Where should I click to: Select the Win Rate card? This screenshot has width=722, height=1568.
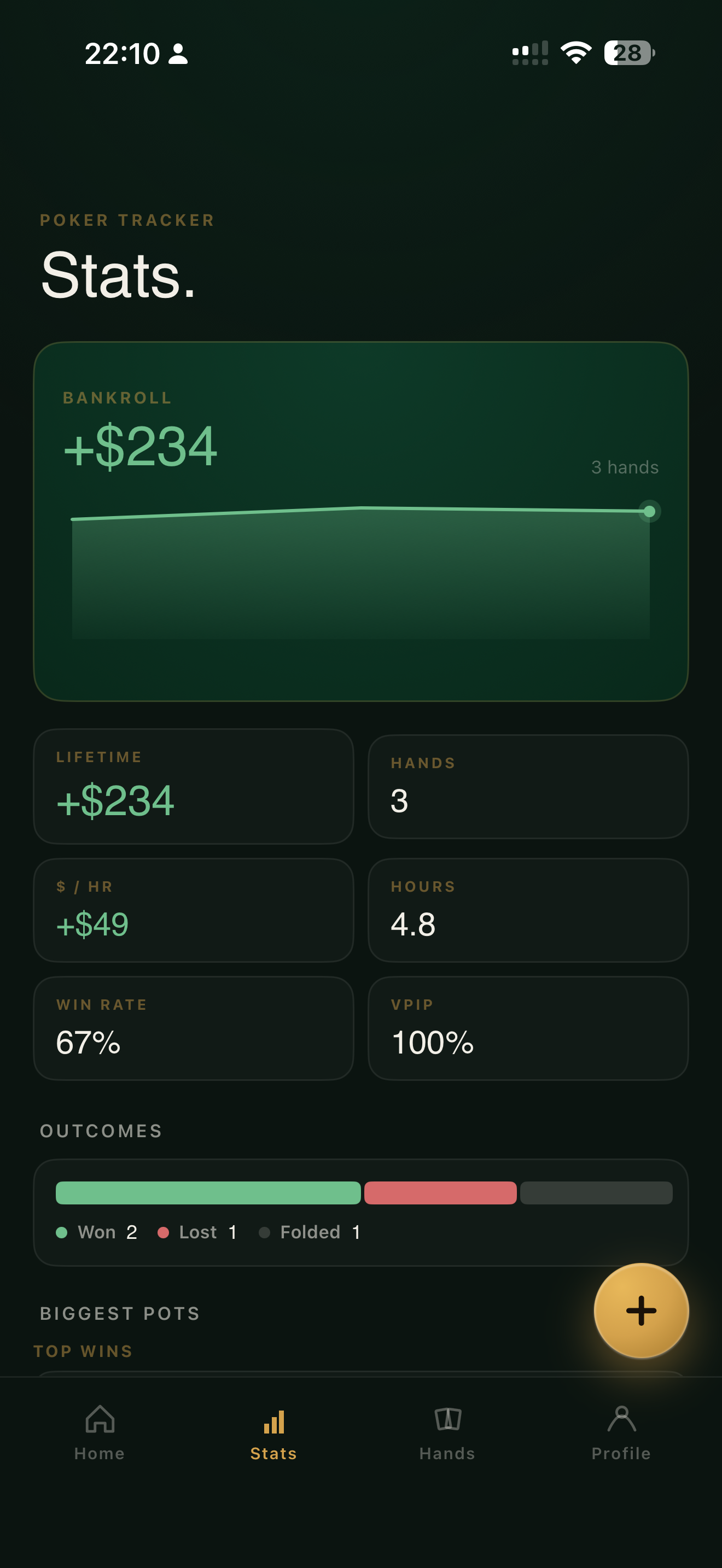point(194,1029)
